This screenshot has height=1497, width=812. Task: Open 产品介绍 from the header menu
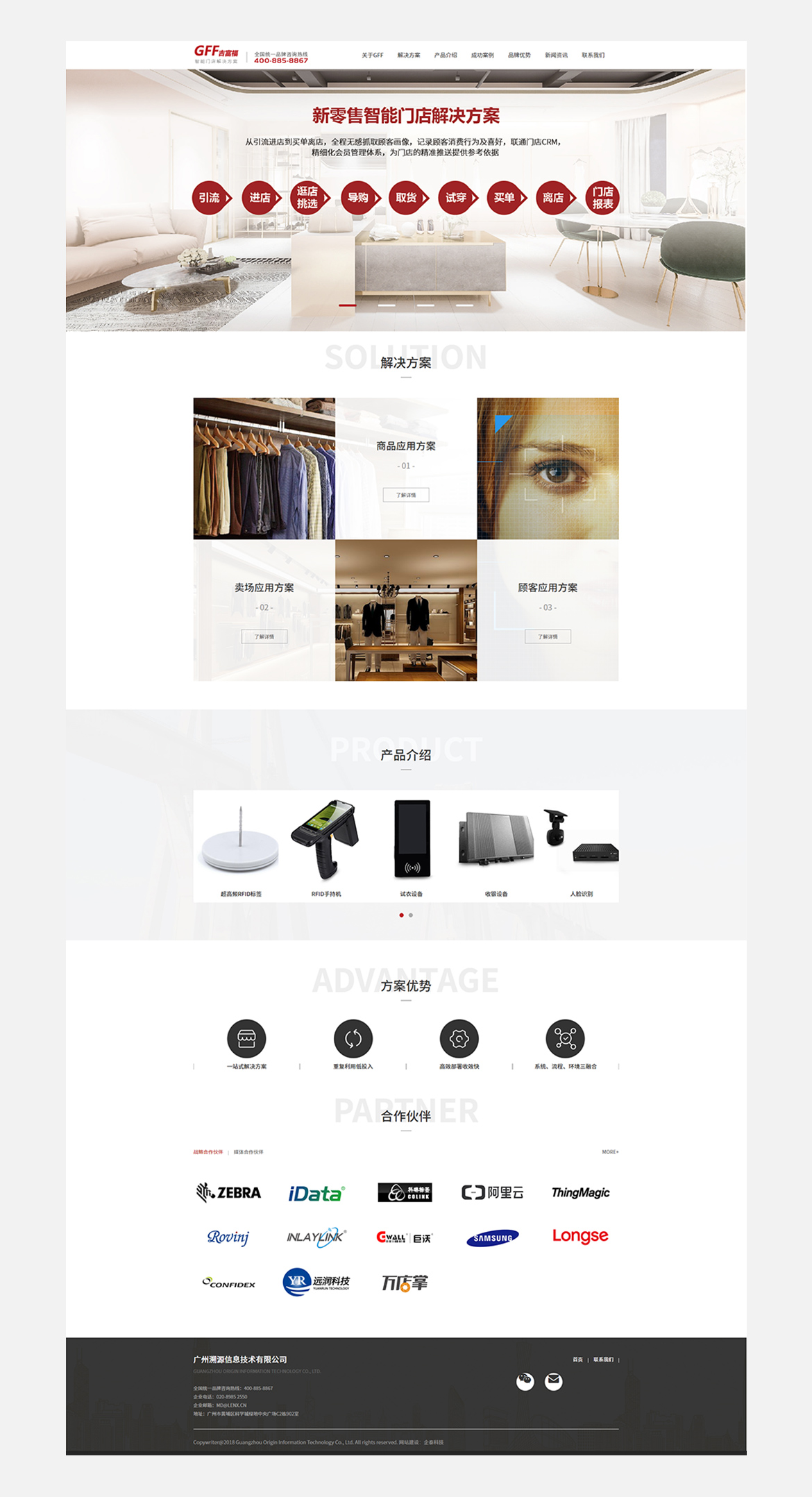point(446,56)
